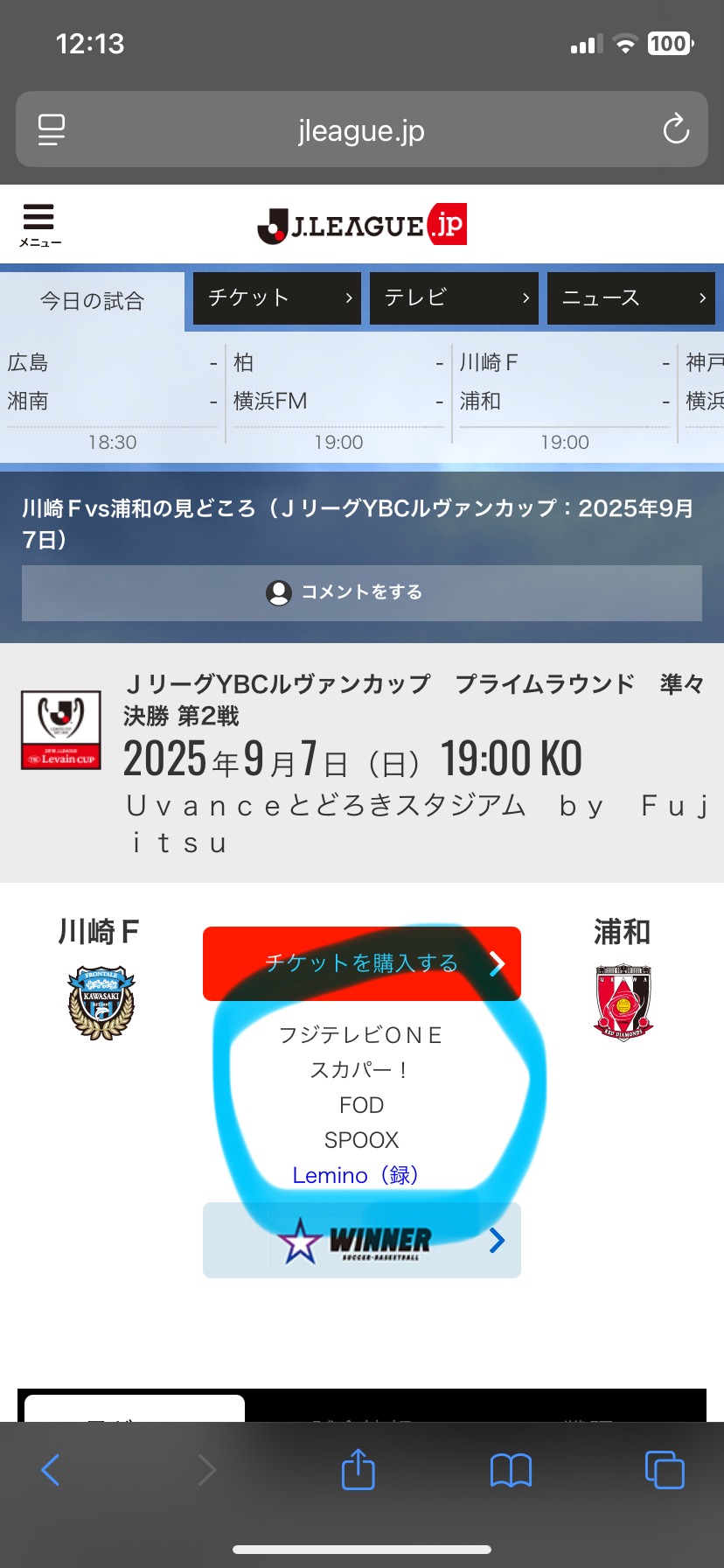Open the Lemino（録）link
The height and width of the screenshot is (1568, 724).
point(356,1175)
